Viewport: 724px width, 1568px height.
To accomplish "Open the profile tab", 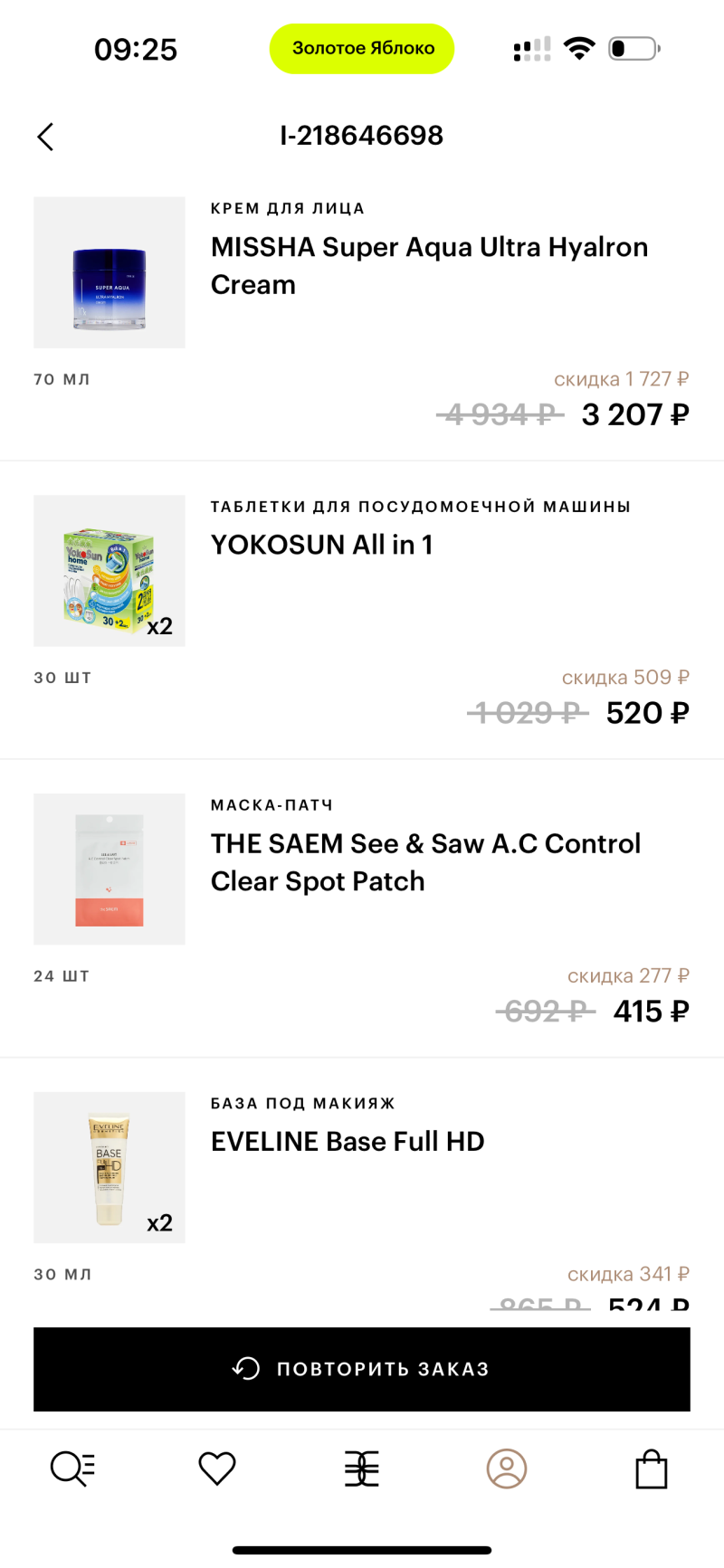I will click(x=507, y=1468).
